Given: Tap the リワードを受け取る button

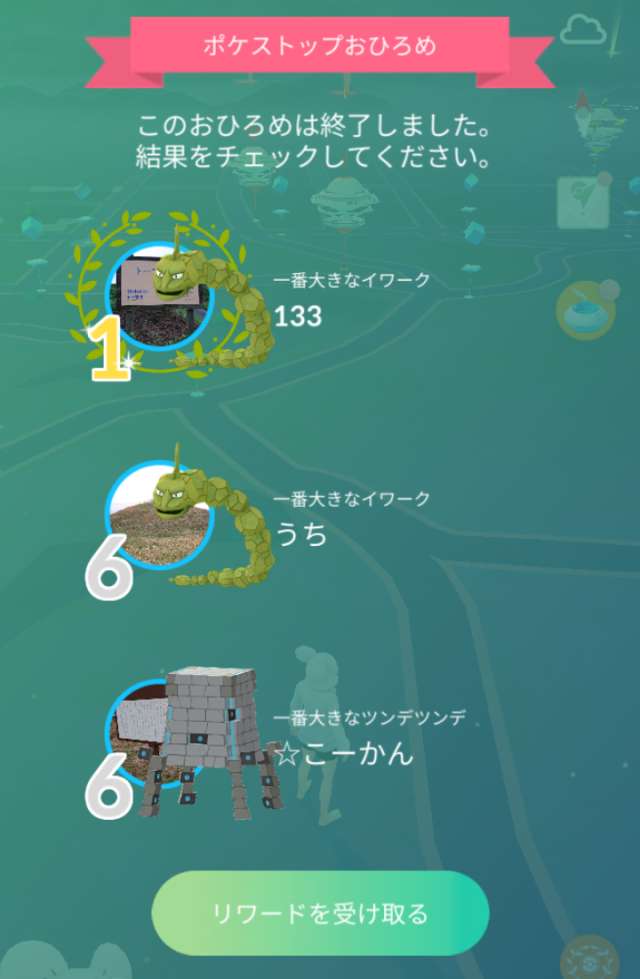Looking at the screenshot, I should (x=320, y=912).
